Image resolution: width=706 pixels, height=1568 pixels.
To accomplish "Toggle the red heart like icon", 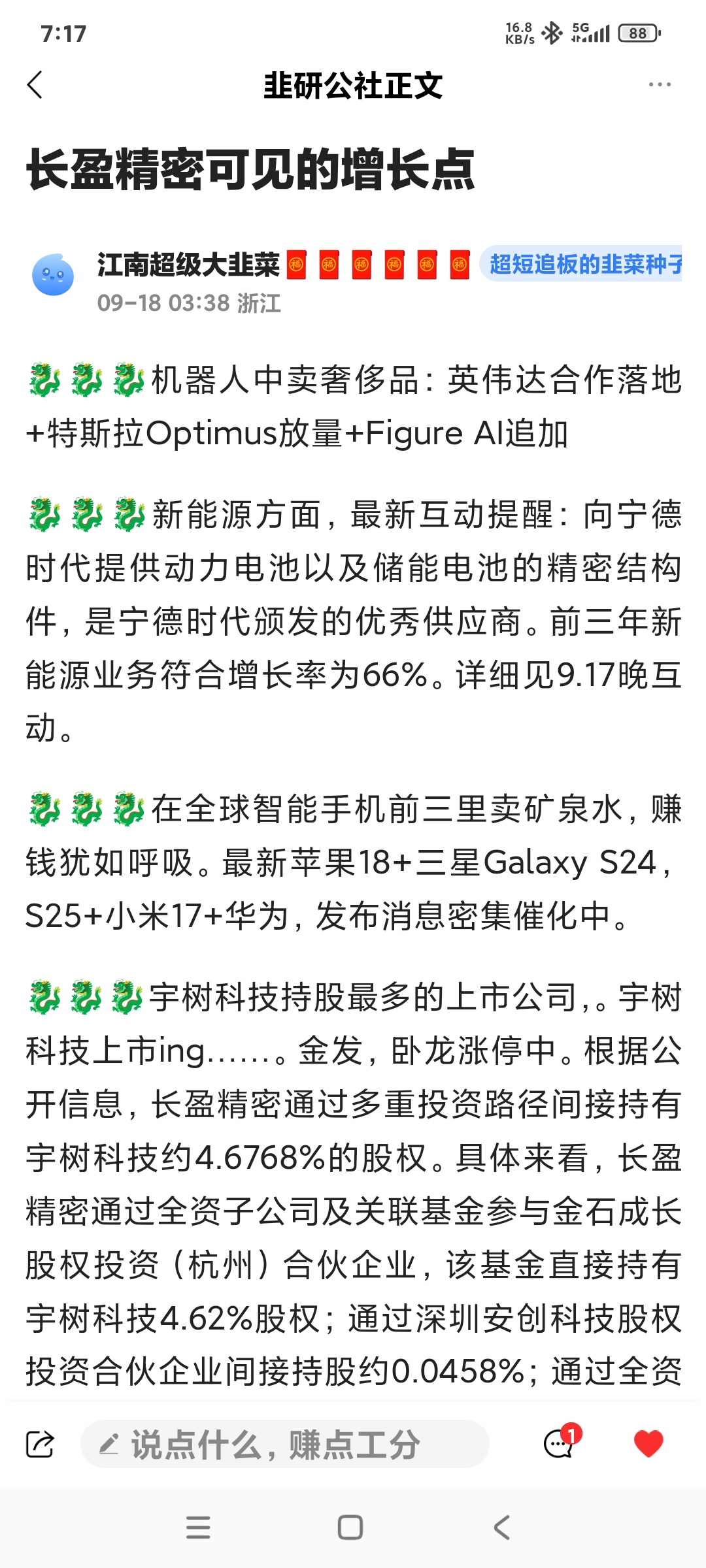I will click(648, 1444).
